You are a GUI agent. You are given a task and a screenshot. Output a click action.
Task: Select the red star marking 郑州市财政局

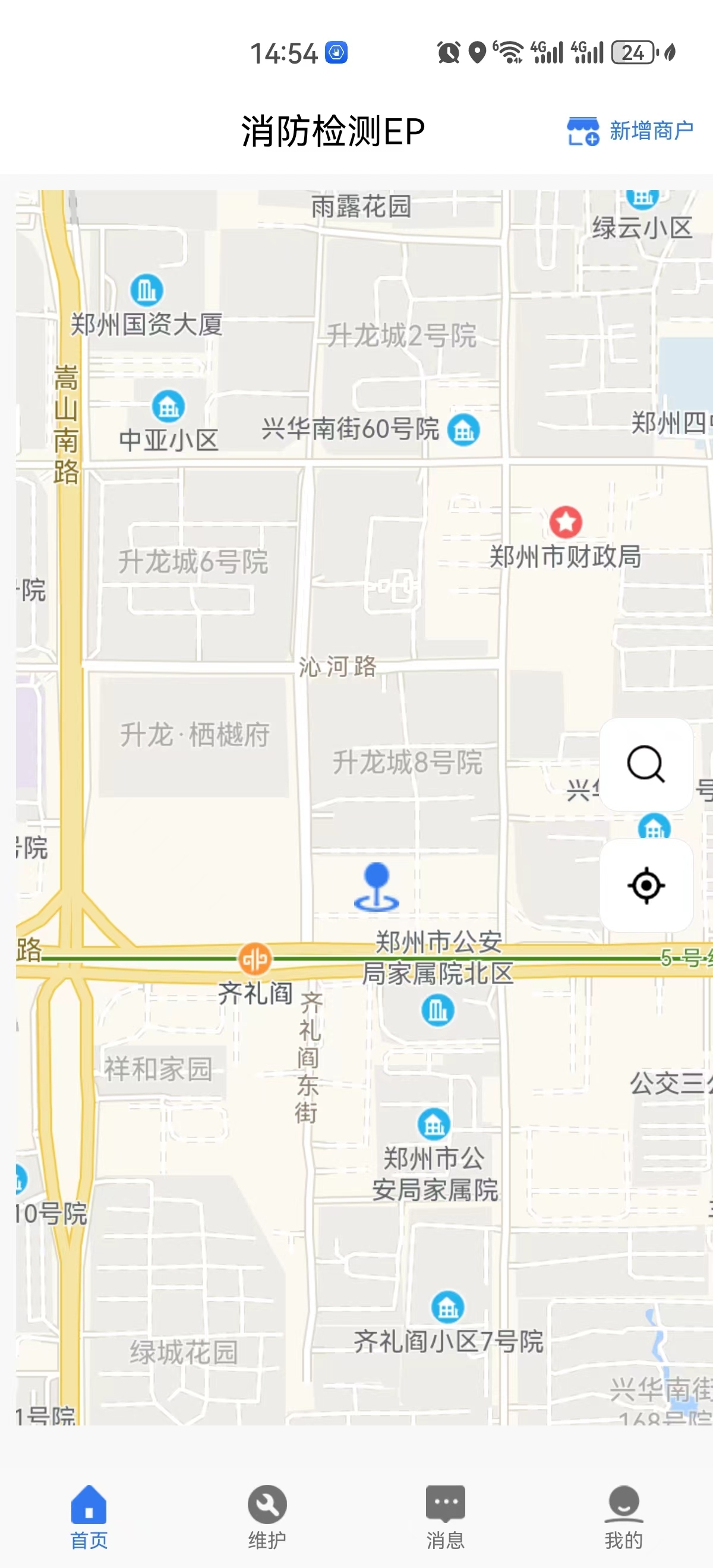pos(565,522)
